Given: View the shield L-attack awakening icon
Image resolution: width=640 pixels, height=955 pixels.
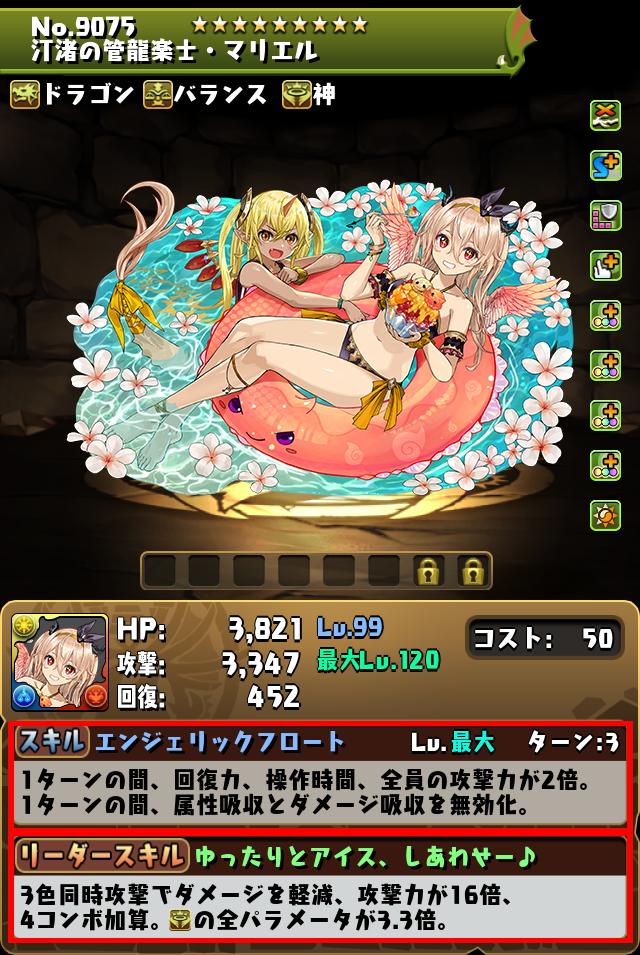Looking at the screenshot, I should [x=605, y=215].
